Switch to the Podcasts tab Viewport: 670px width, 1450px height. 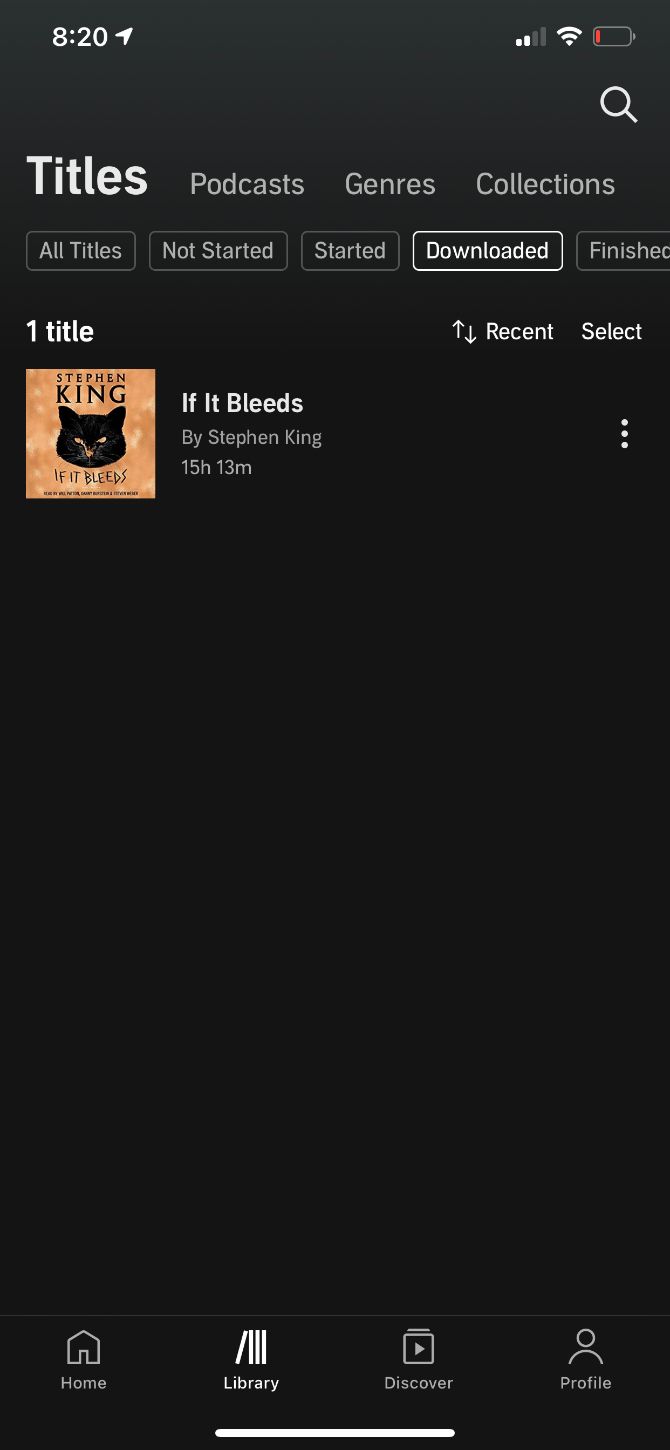pyautogui.click(x=247, y=184)
